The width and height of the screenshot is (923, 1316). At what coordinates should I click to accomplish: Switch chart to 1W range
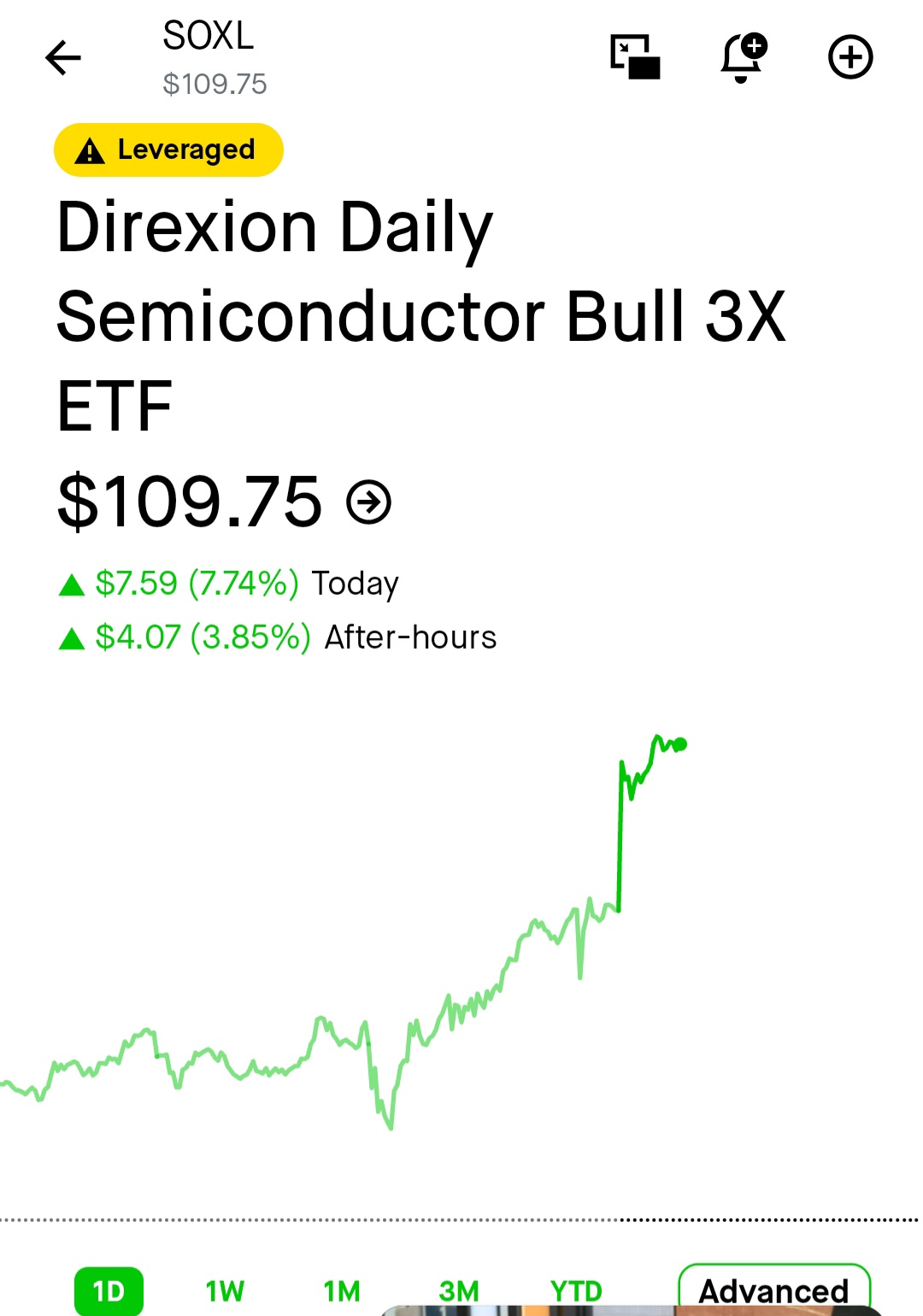(225, 1290)
